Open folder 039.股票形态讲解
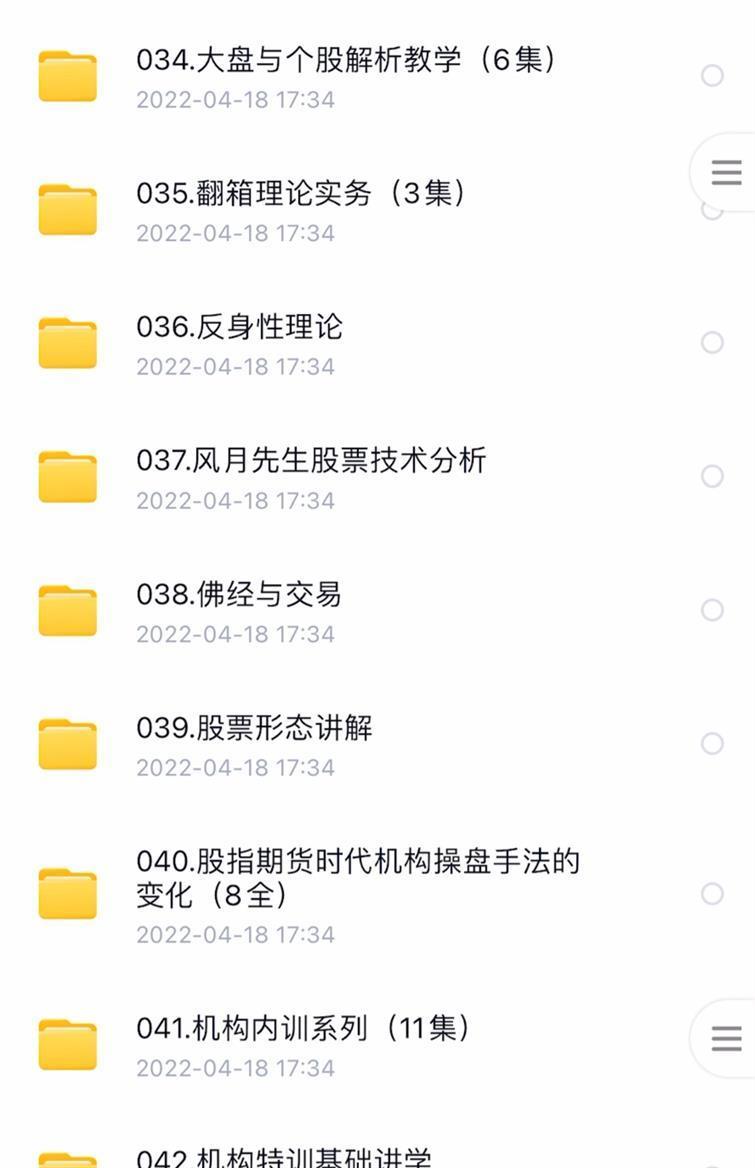Viewport: 755px width, 1168px height. click(255, 728)
